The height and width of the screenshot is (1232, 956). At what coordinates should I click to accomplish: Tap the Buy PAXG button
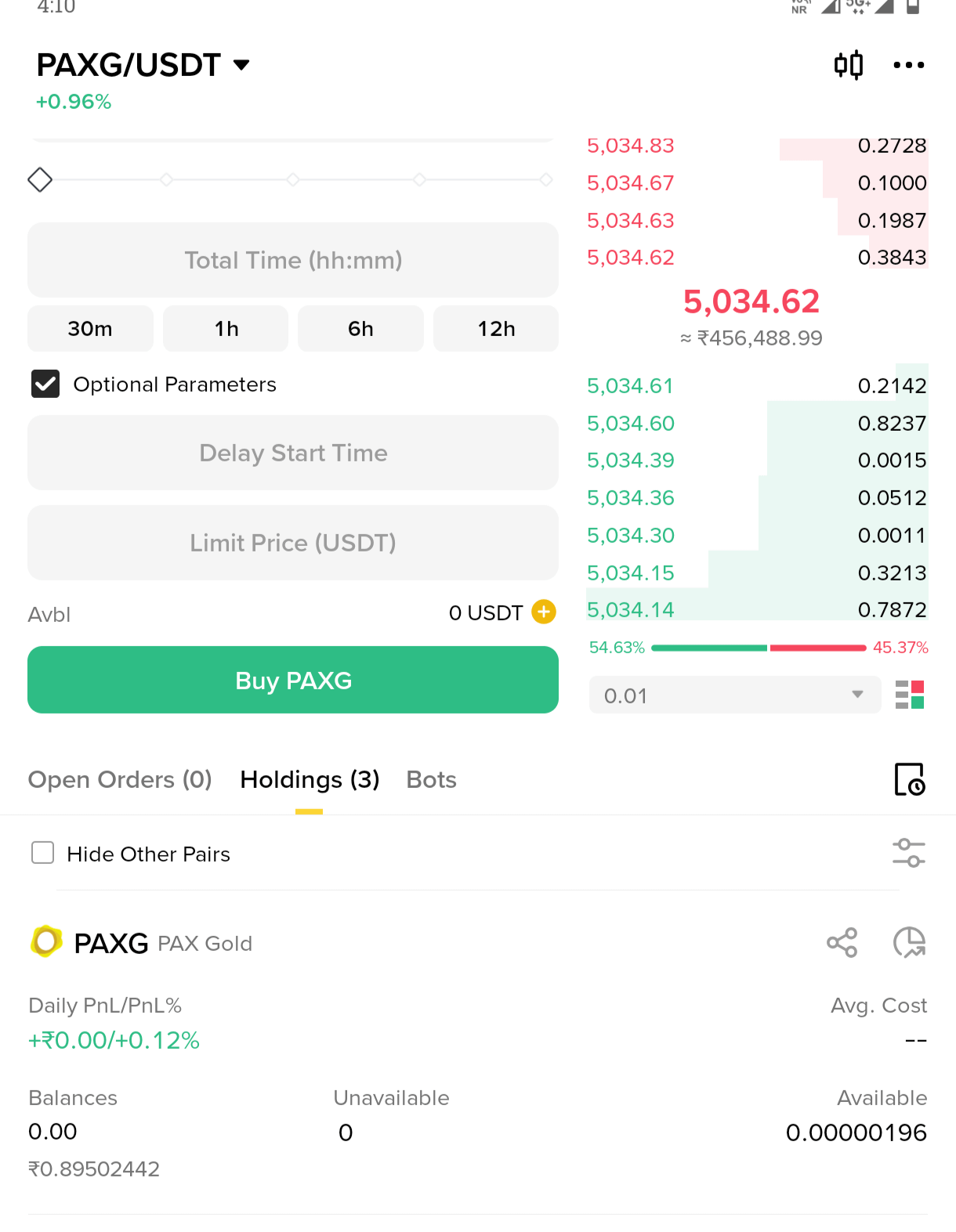(293, 680)
